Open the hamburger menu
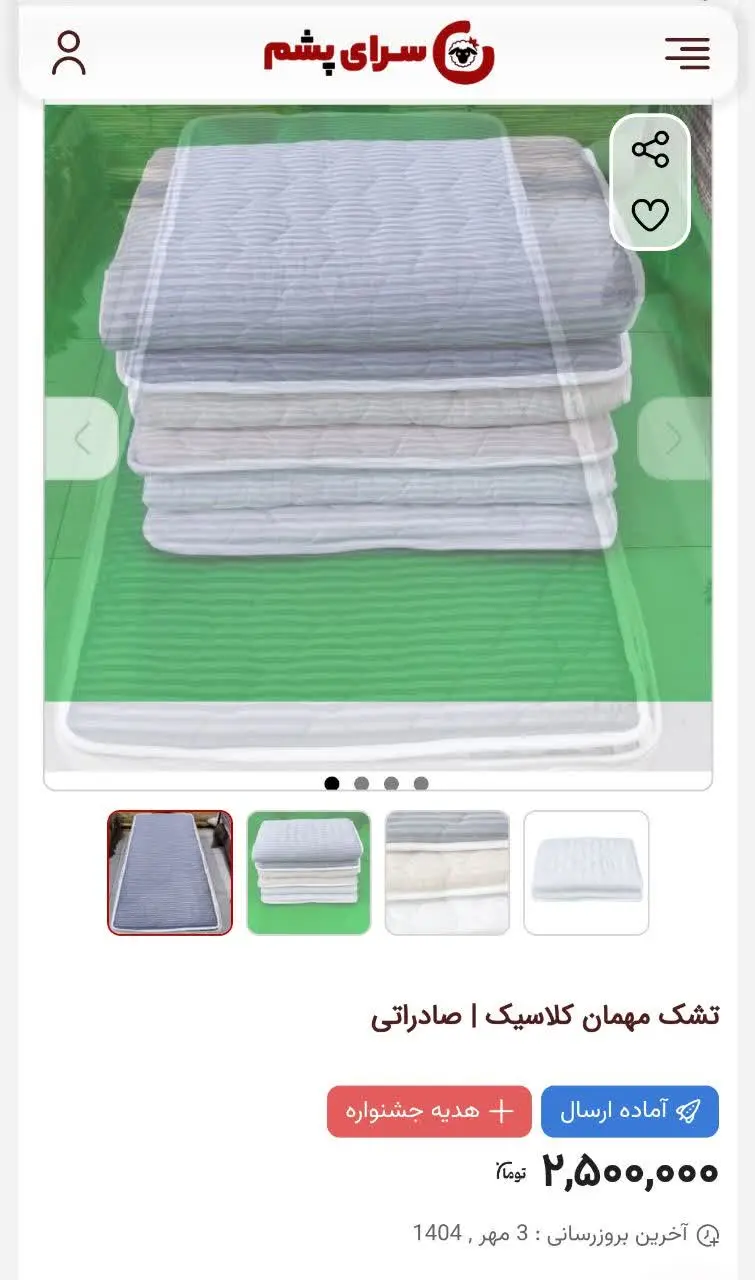Screen dimensions: 755x1280 (687, 53)
